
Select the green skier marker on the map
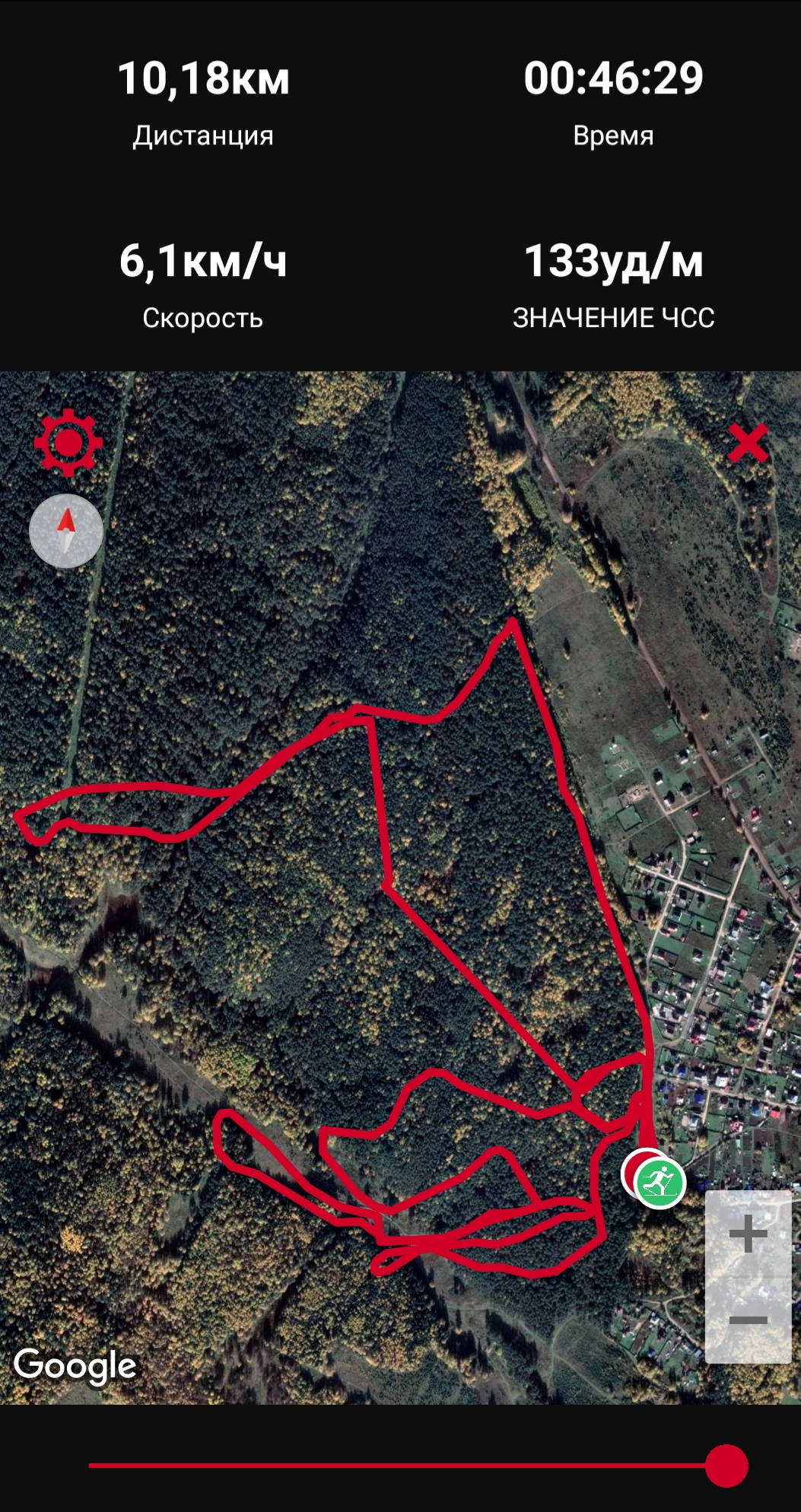pos(660,1182)
